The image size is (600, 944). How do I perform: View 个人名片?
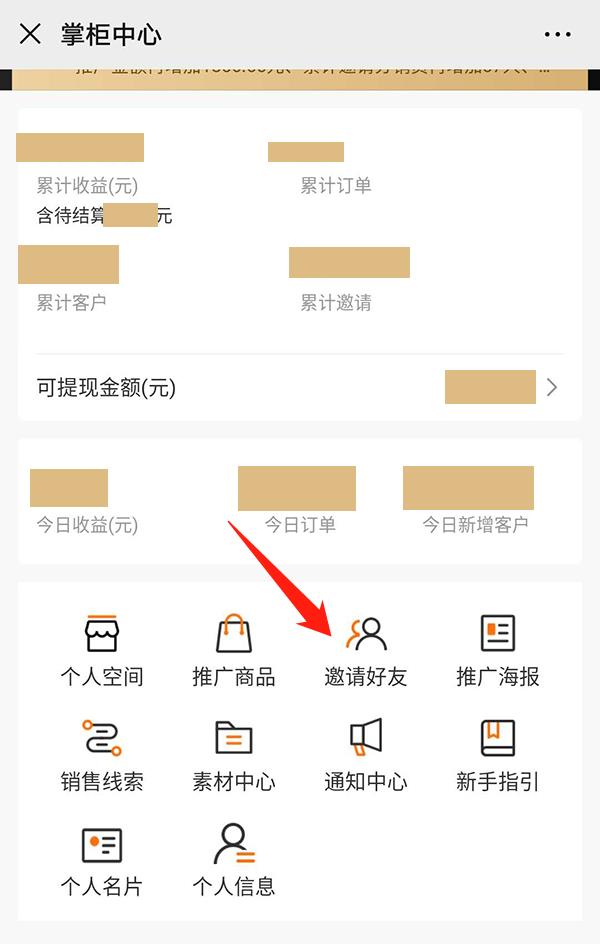pyautogui.click(x=101, y=860)
